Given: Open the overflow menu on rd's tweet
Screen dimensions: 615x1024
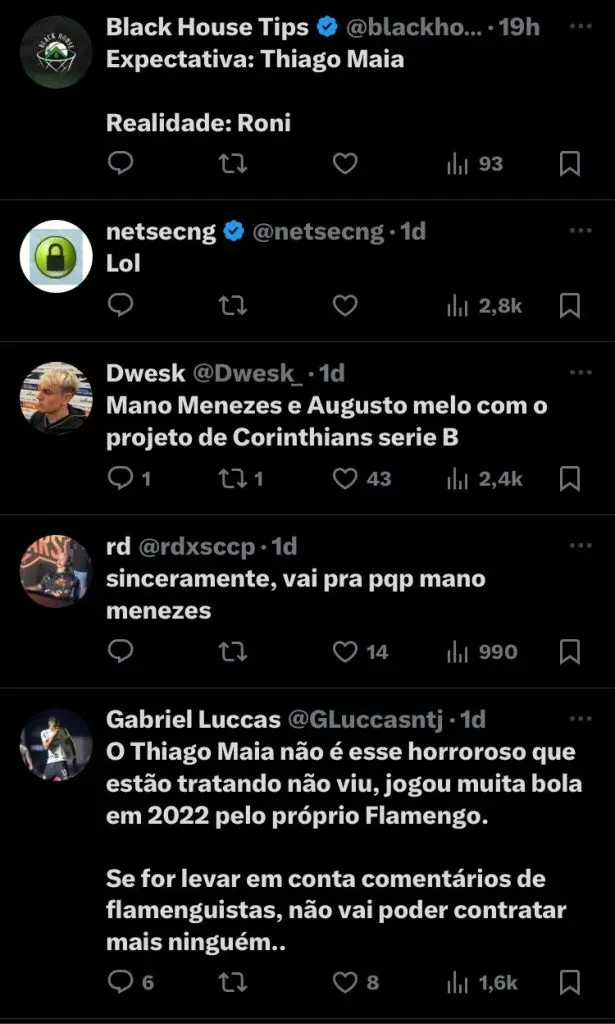Looking at the screenshot, I should point(580,547).
